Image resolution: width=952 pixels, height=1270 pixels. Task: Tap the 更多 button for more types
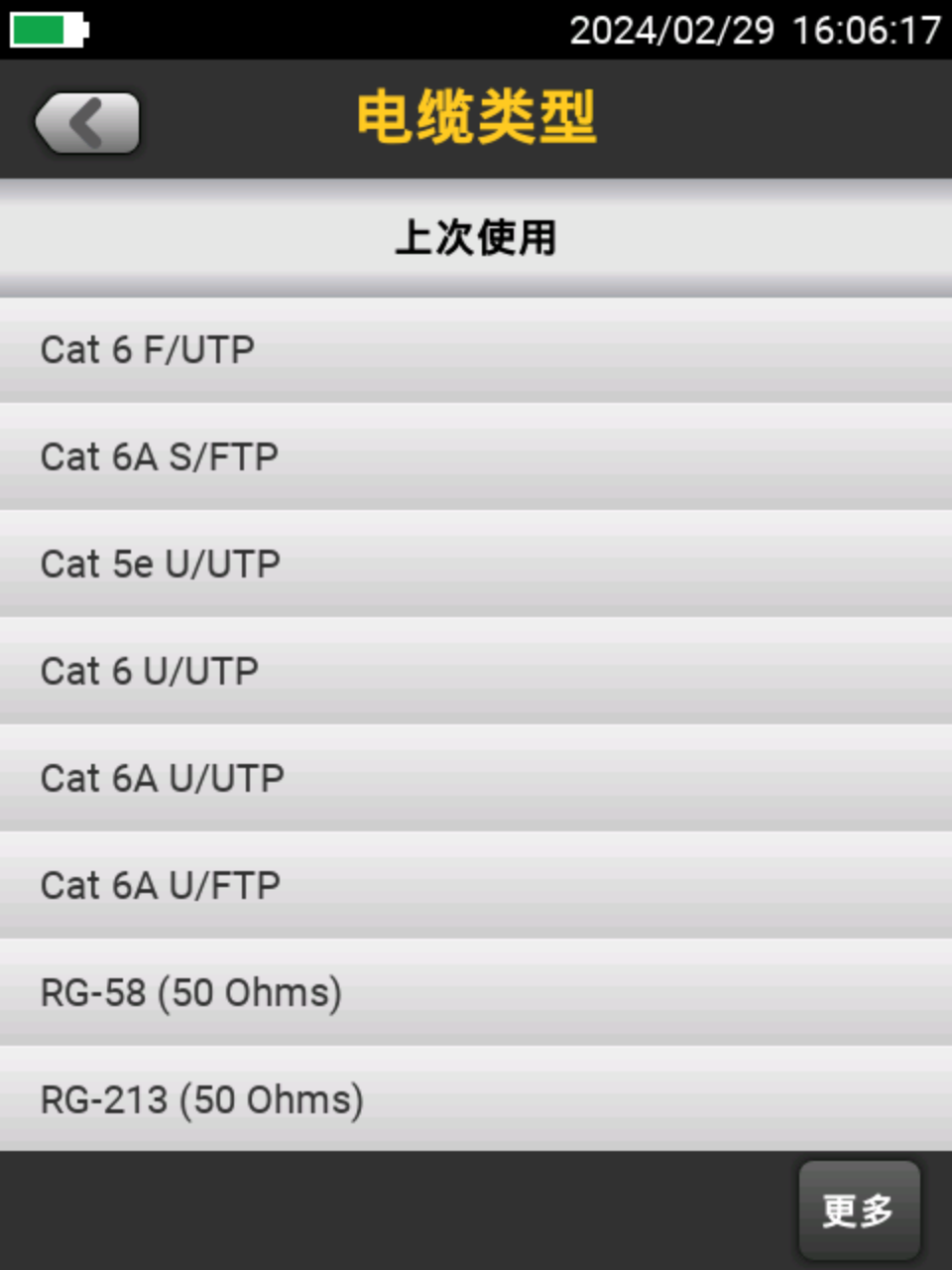[859, 1210]
